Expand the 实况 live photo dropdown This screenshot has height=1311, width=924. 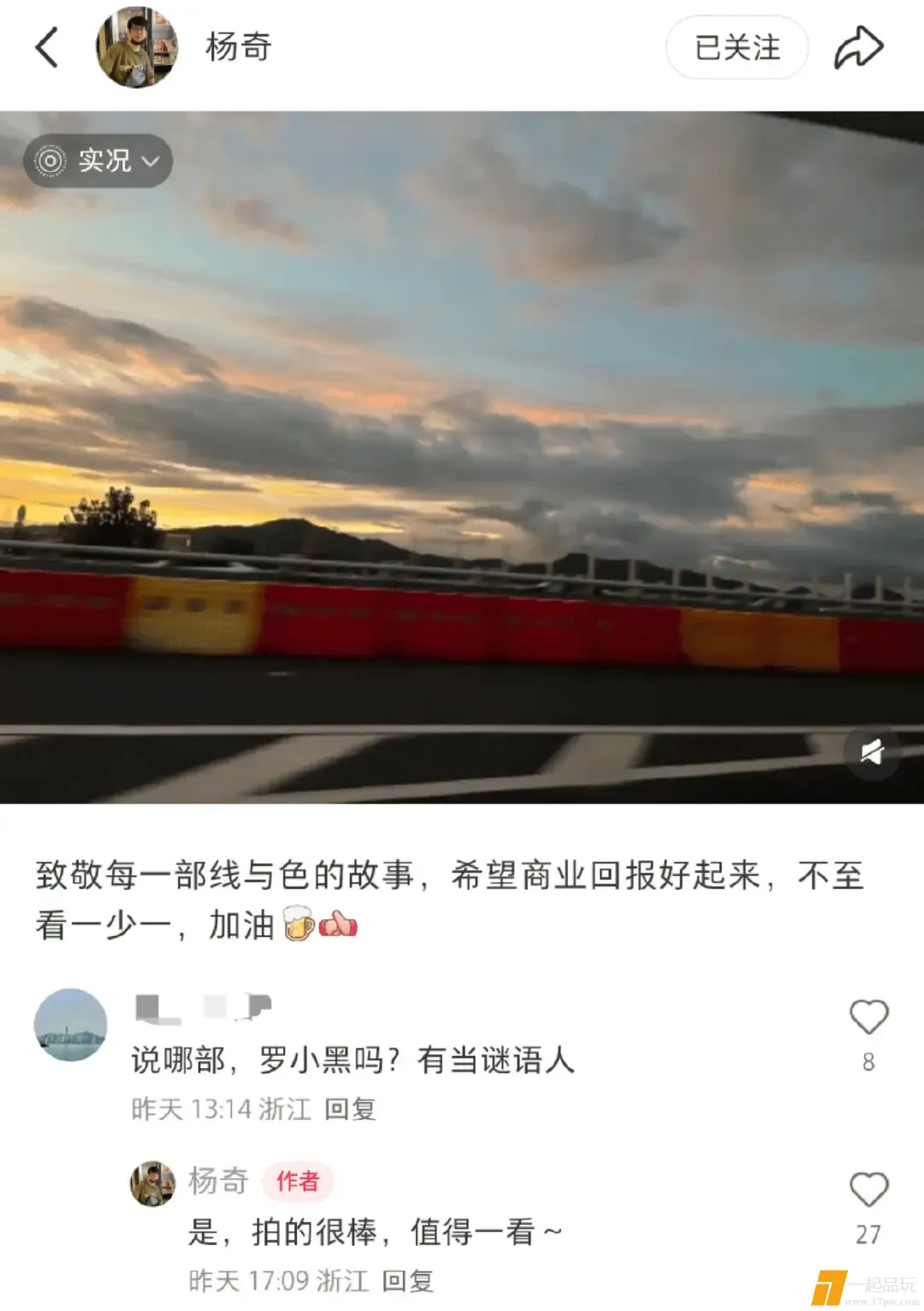(98, 161)
